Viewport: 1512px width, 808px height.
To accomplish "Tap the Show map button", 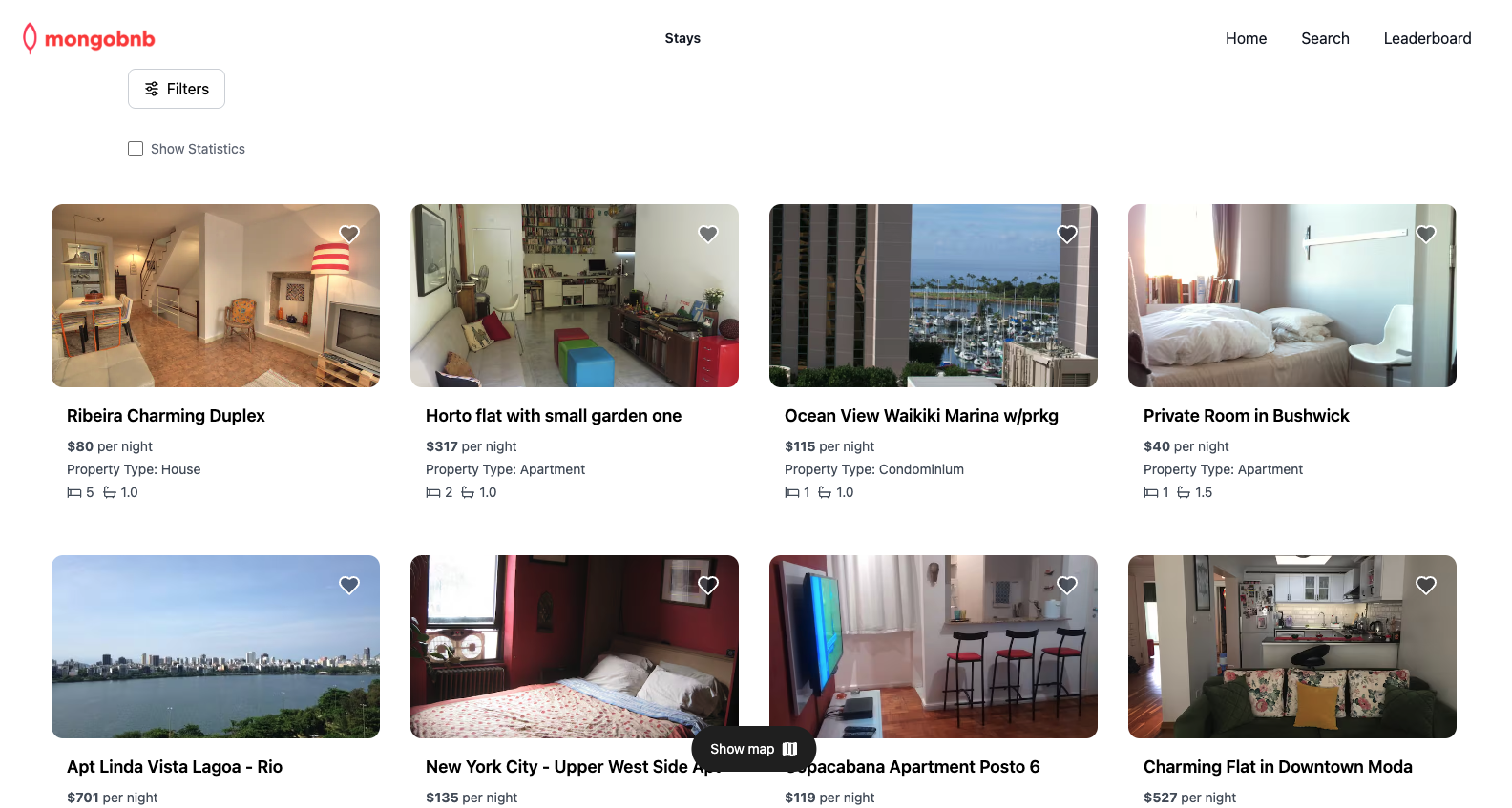I will (x=753, y=749).
